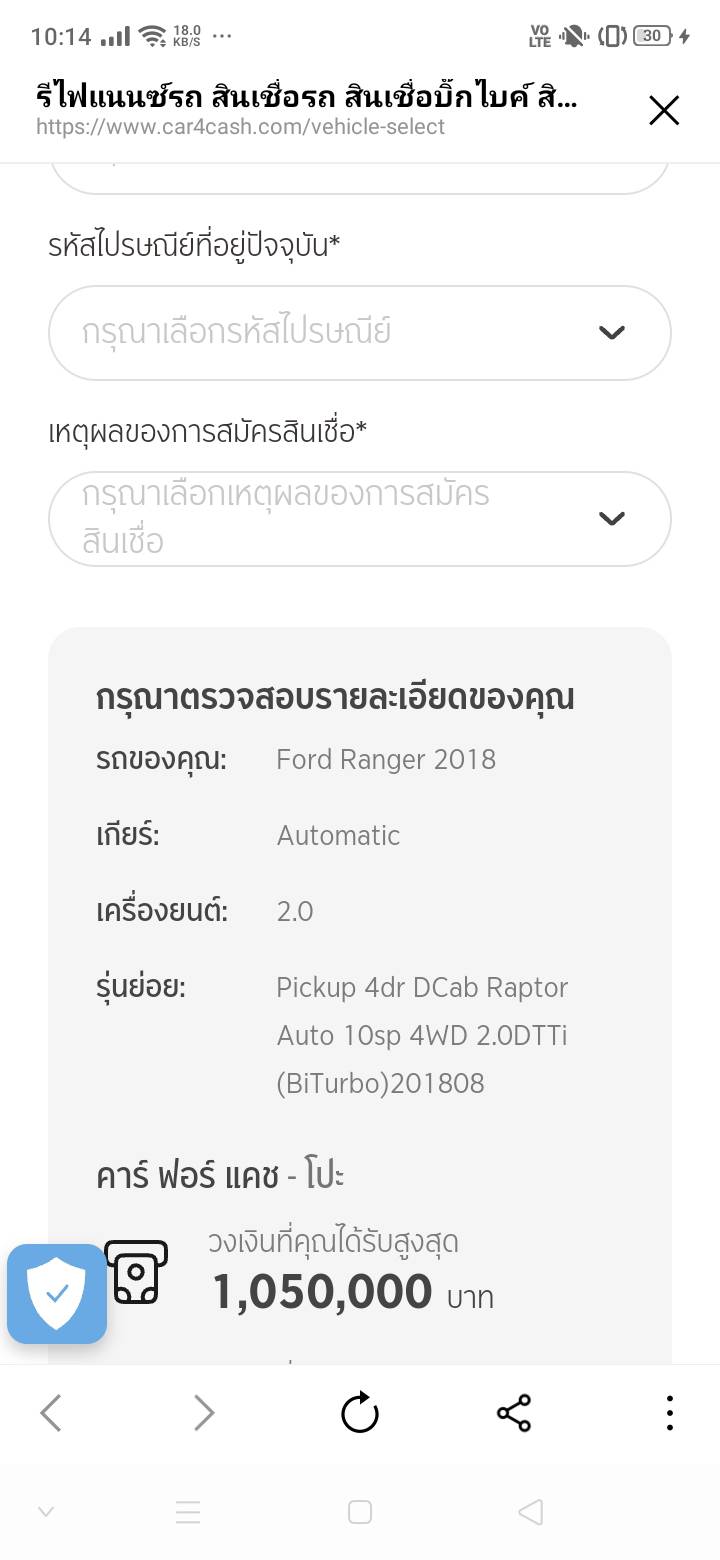Expand the loan application reason dropdown

pyautogui.click(x=360, y=519)
